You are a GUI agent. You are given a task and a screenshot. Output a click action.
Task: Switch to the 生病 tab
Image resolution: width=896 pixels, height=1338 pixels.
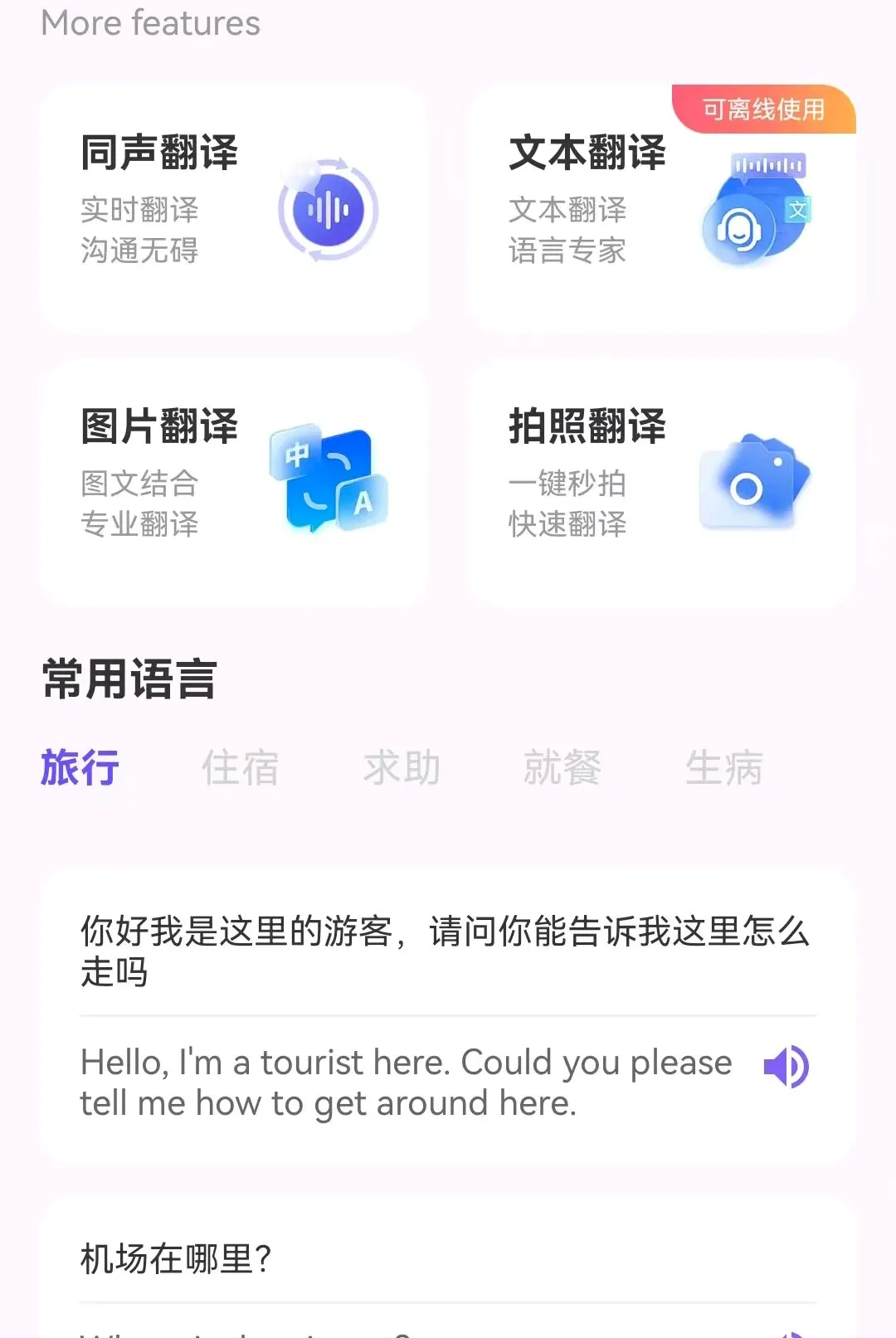723,767
